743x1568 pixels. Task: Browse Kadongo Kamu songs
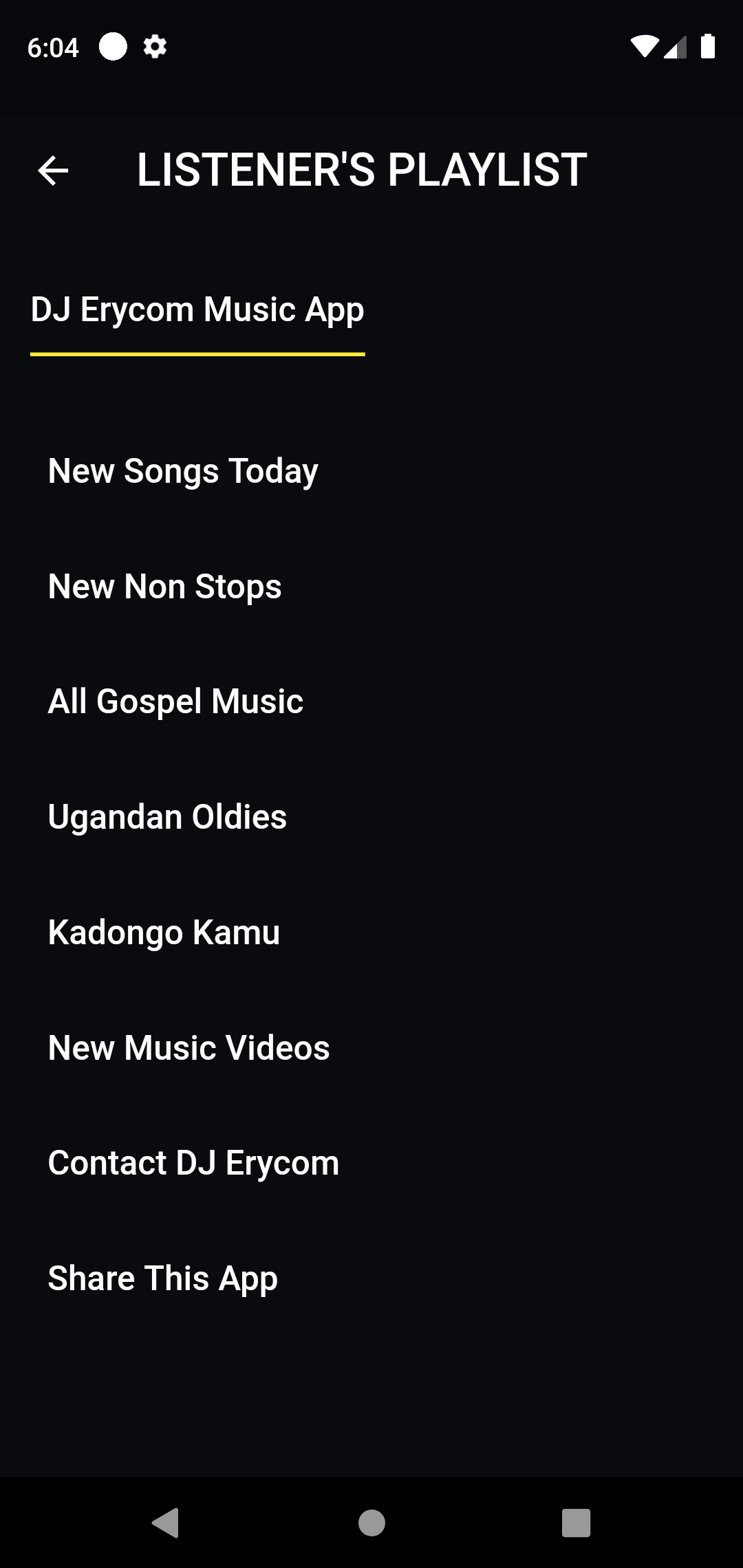tap(164, 933)
